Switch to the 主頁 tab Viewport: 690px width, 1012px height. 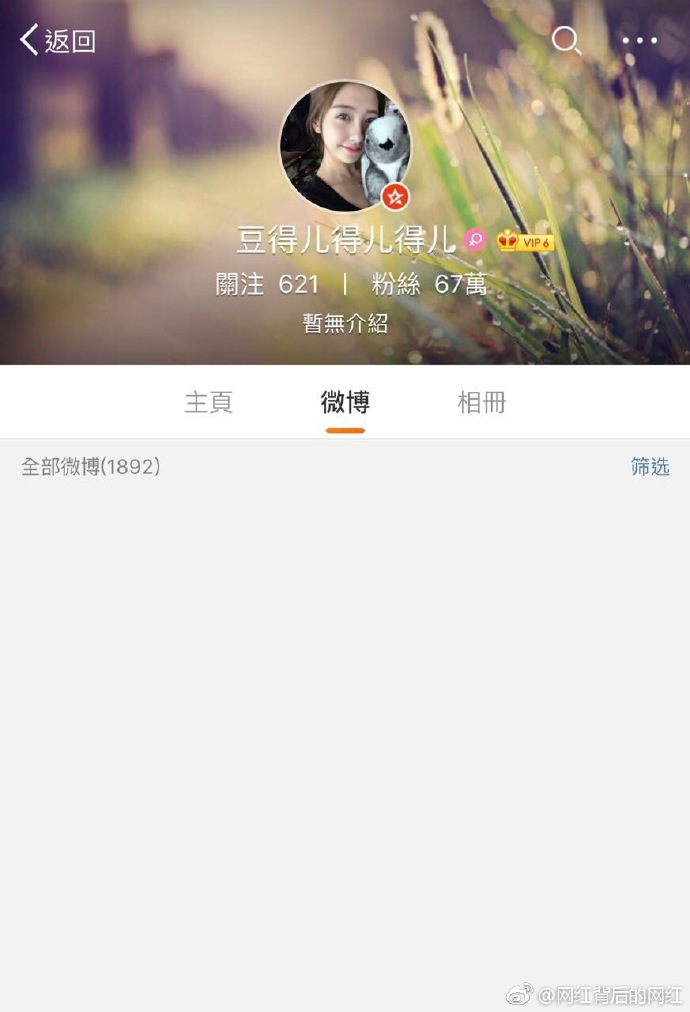[x=209, y=402]
